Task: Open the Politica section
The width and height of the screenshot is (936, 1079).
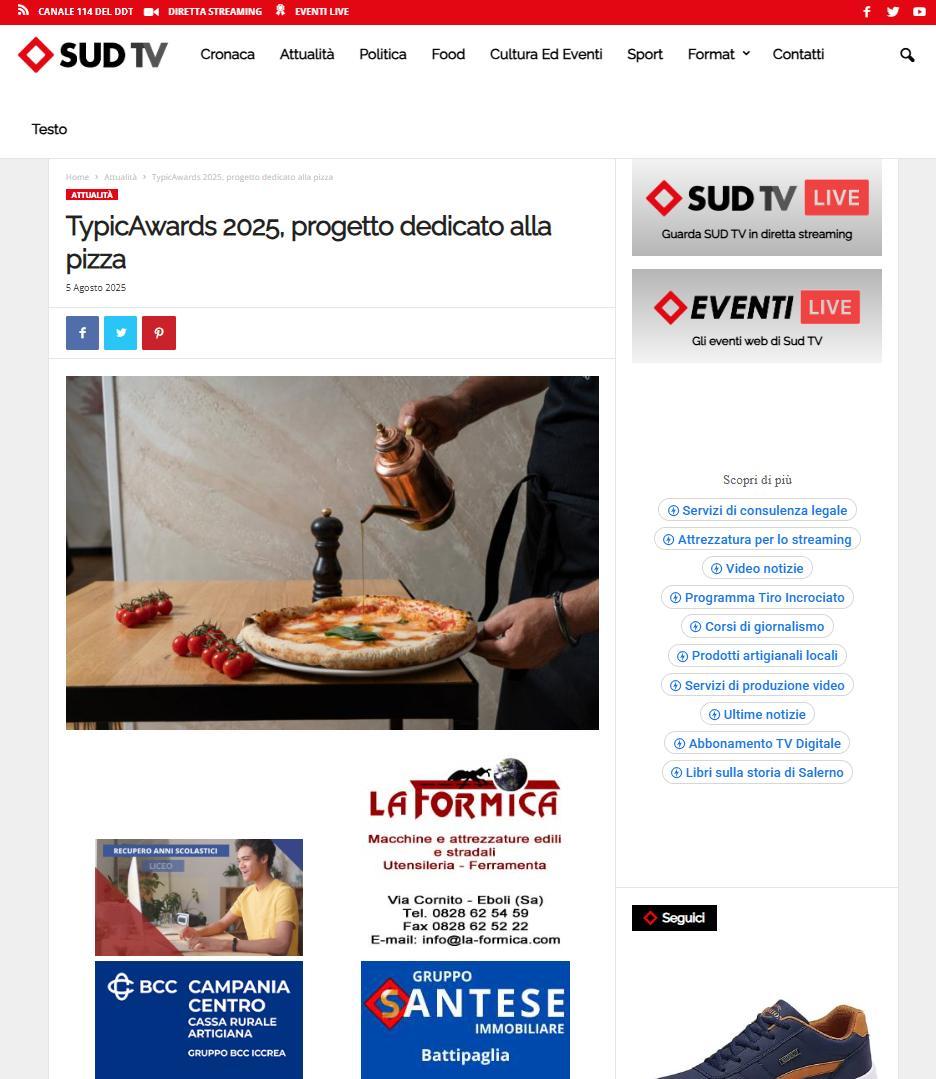Action: (x=382, y=54)
